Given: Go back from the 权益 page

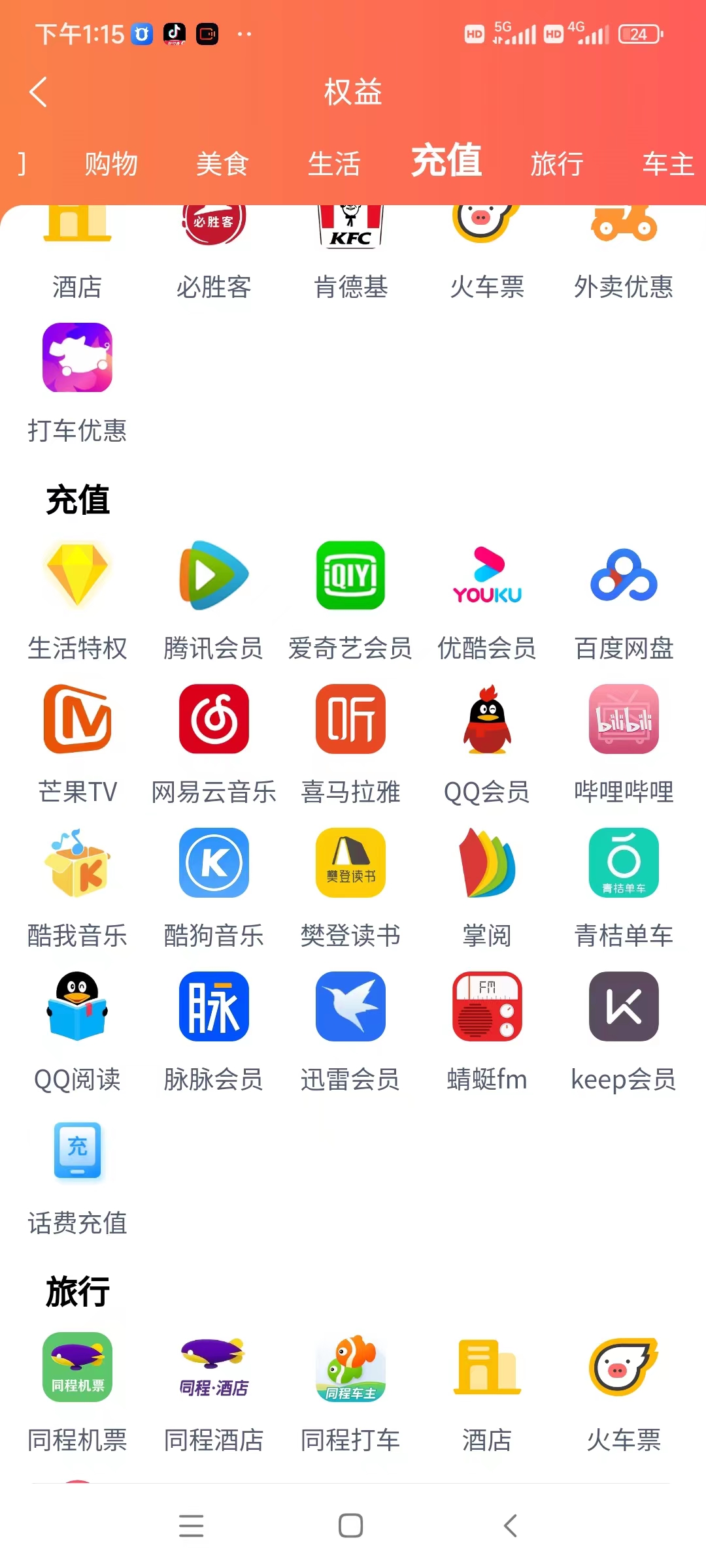Looking at the screenshot, I should pyautogui.click(x=39, y=91).
